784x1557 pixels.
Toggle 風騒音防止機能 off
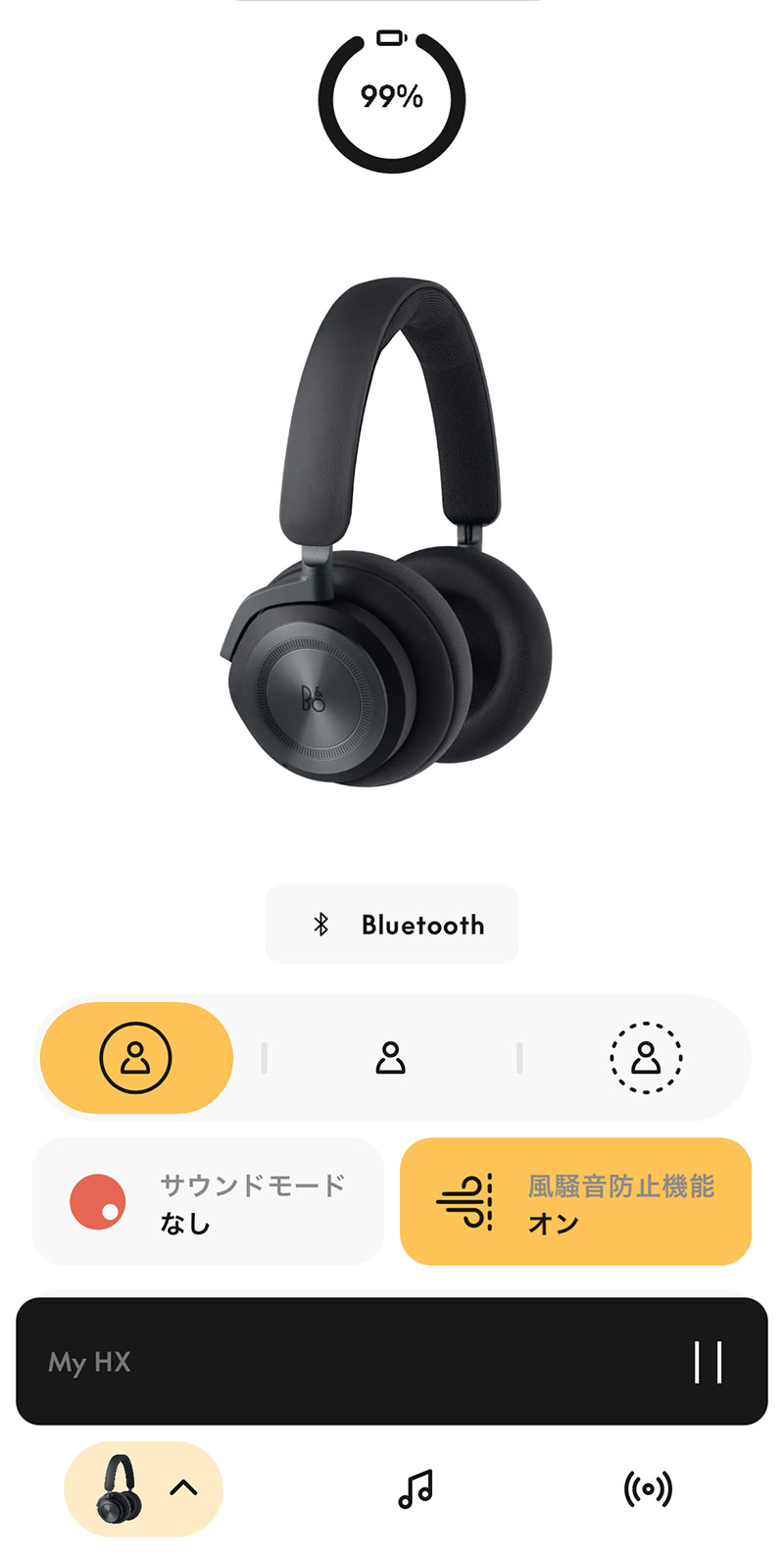(575, 1200)
